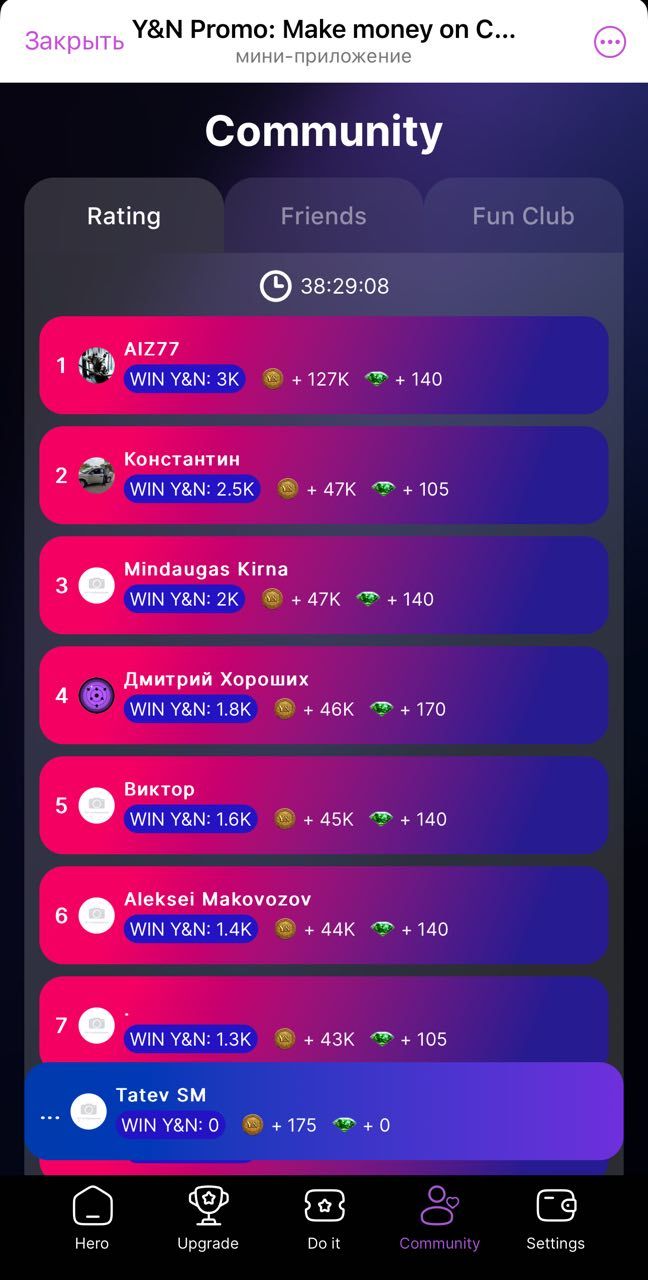This screenshot has width=648, height=1280.
Task: Open Дмитрий Хороших's rating entry
Action: pos(323,695)
